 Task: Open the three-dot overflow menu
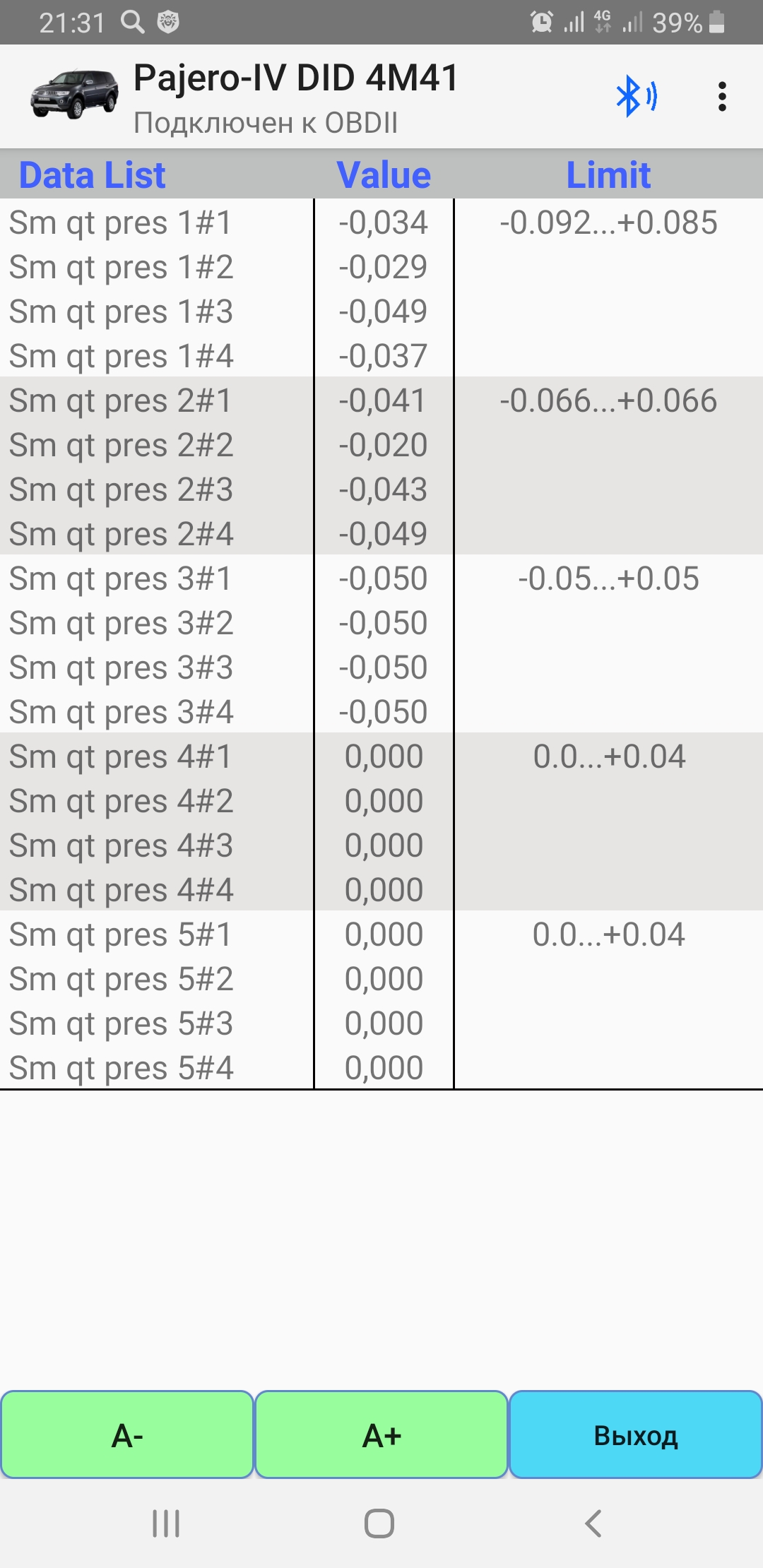click(x=721, y=97)
